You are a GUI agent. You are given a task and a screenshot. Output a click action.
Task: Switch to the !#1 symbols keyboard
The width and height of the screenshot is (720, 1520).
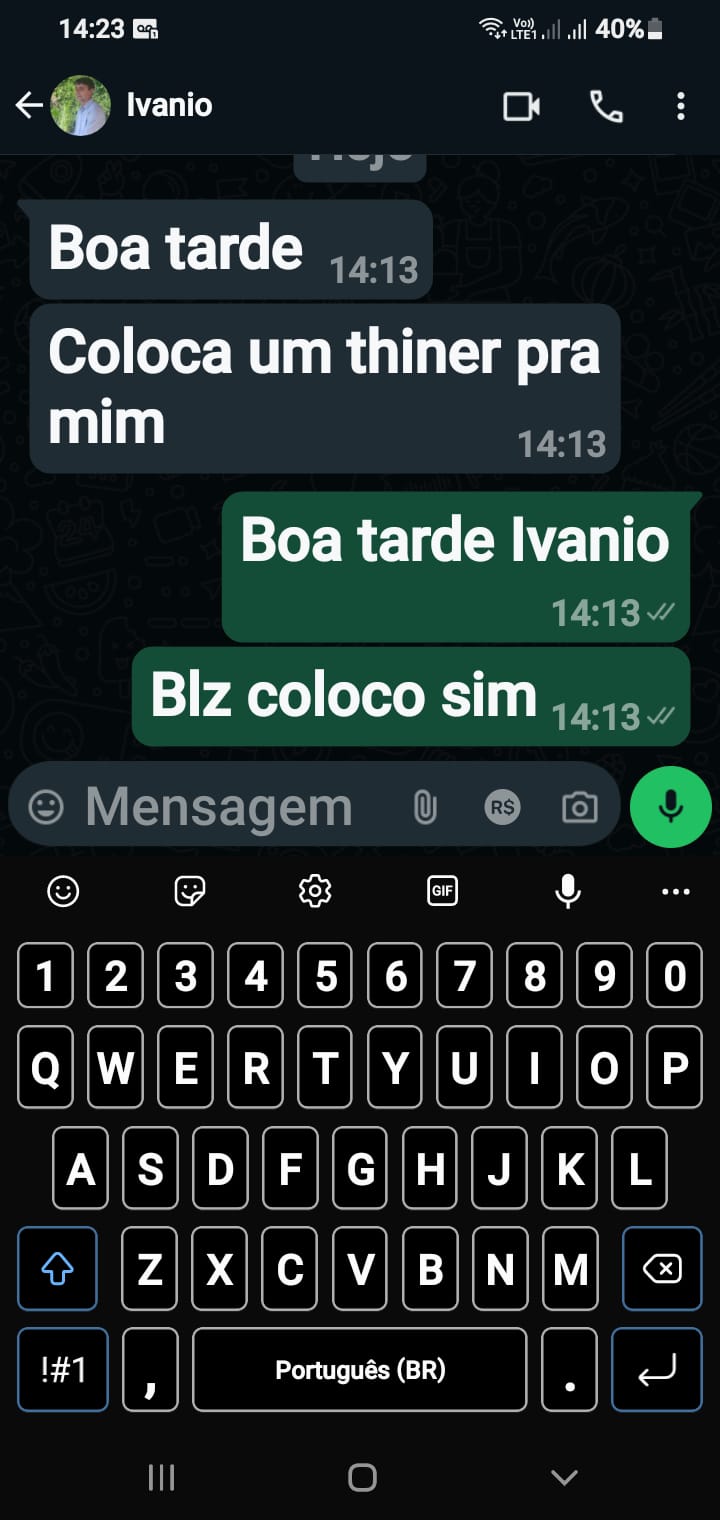[x=63, y=1369]
